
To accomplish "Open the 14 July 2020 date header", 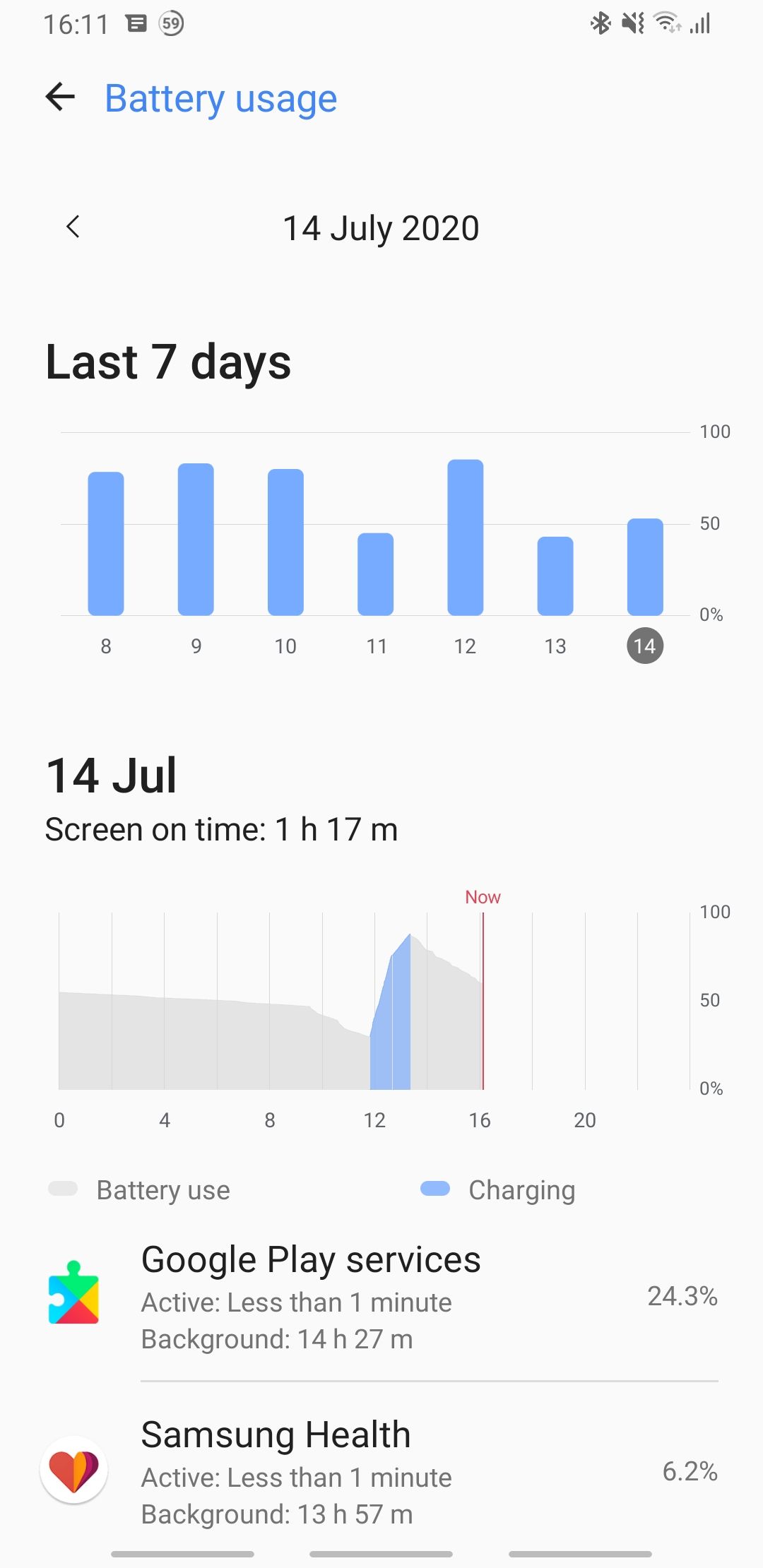I will 381,227.
